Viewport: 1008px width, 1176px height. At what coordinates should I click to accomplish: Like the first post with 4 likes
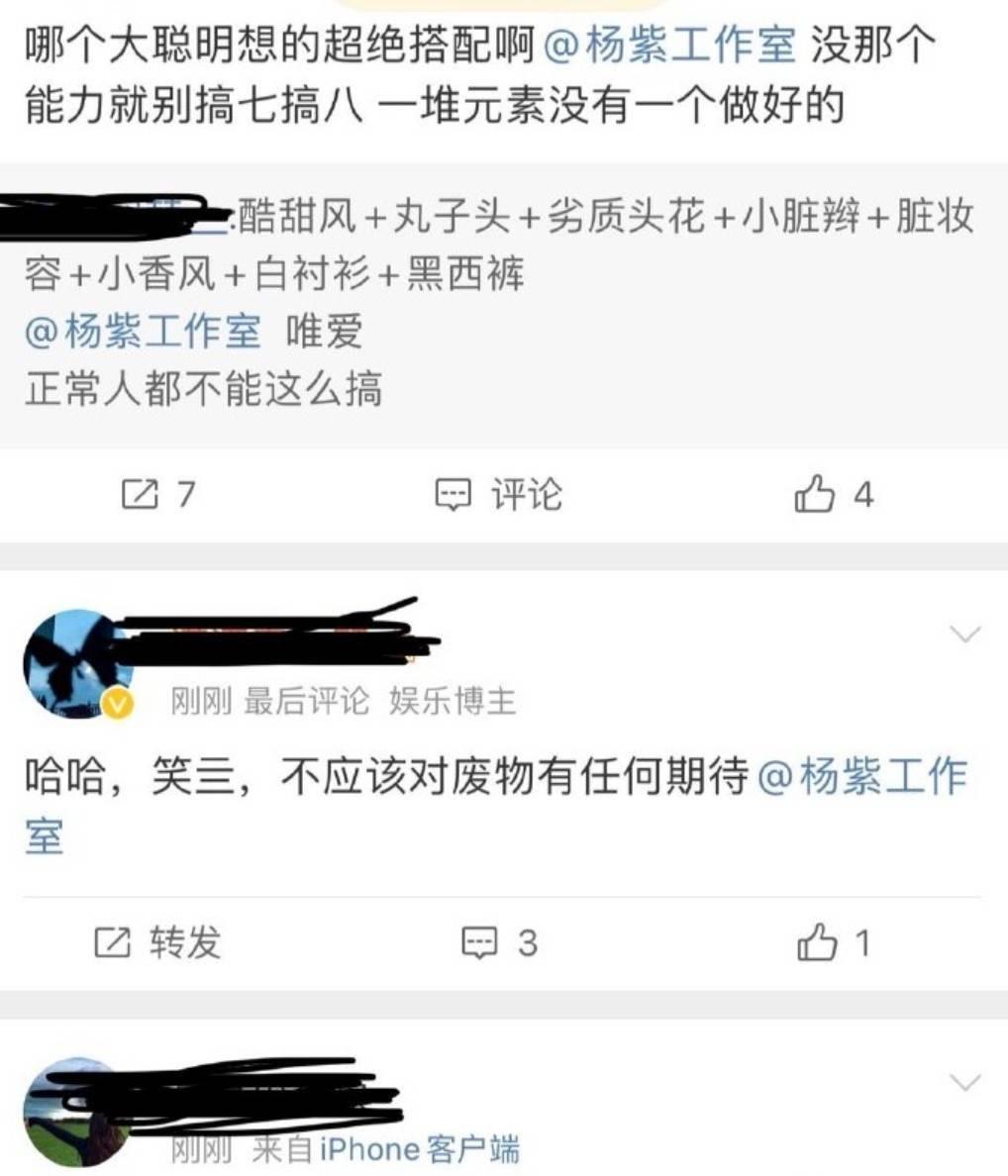[834, 493]
